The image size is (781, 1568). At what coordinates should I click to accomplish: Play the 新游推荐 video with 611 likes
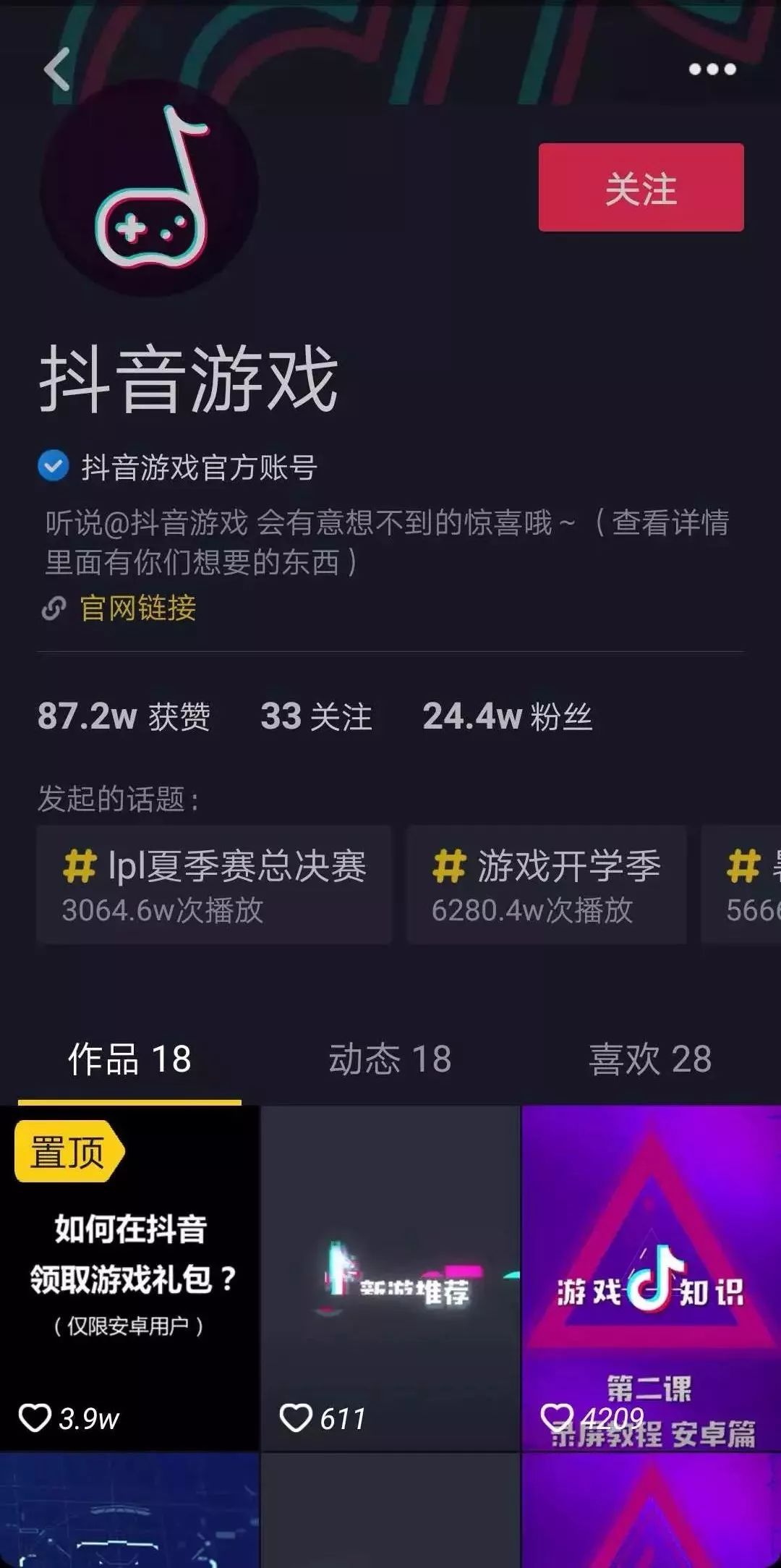tap(390, 1277)
